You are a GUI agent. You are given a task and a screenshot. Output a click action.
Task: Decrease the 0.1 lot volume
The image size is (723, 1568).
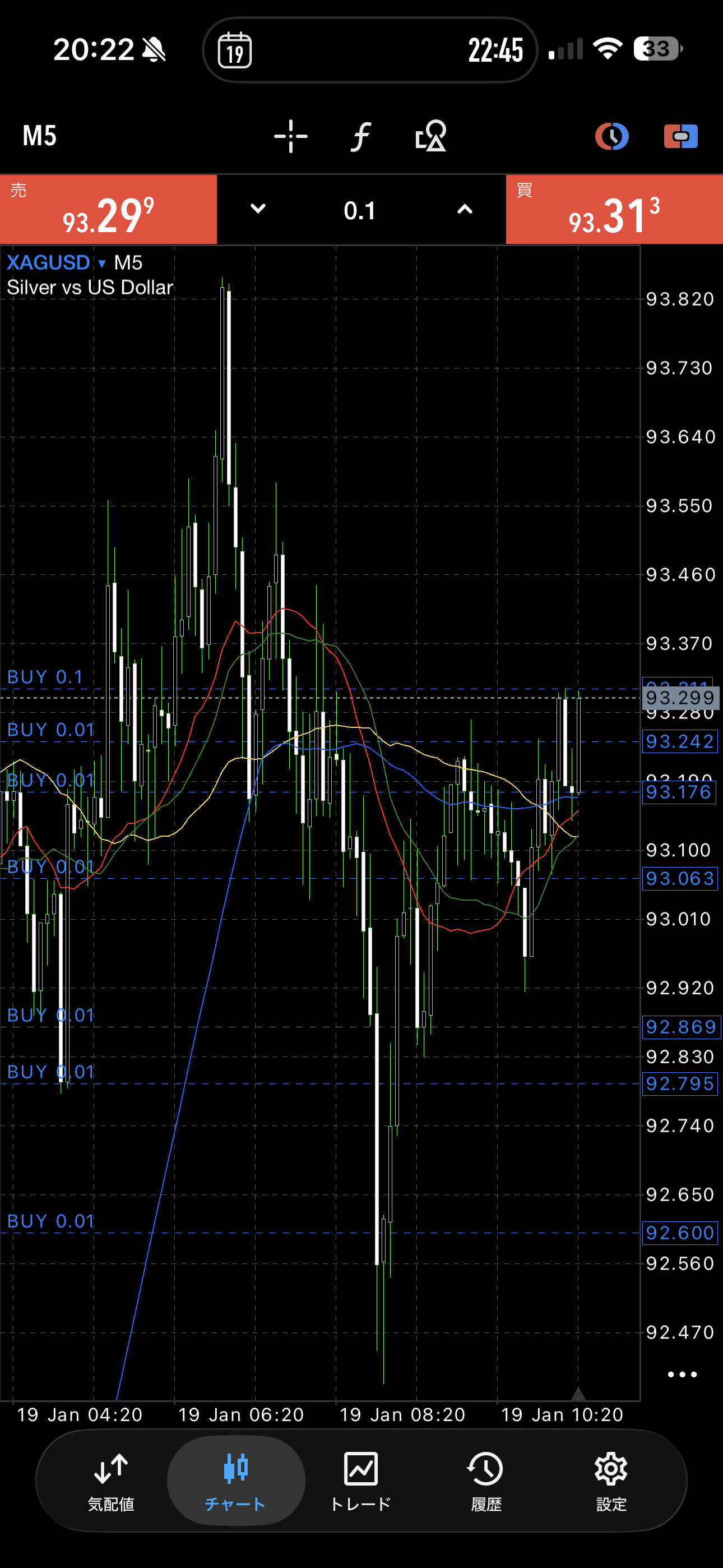258,210
